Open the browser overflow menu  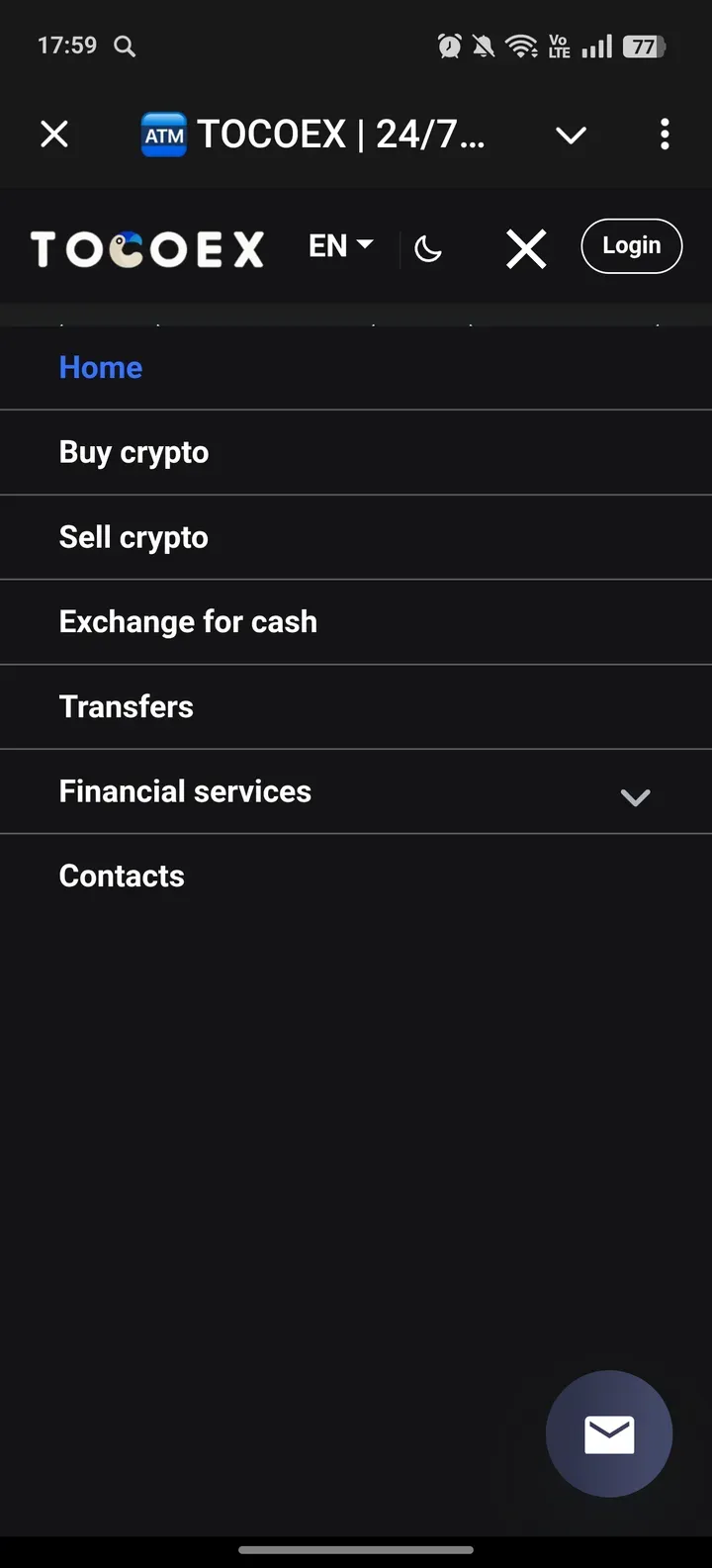[665, 134]
